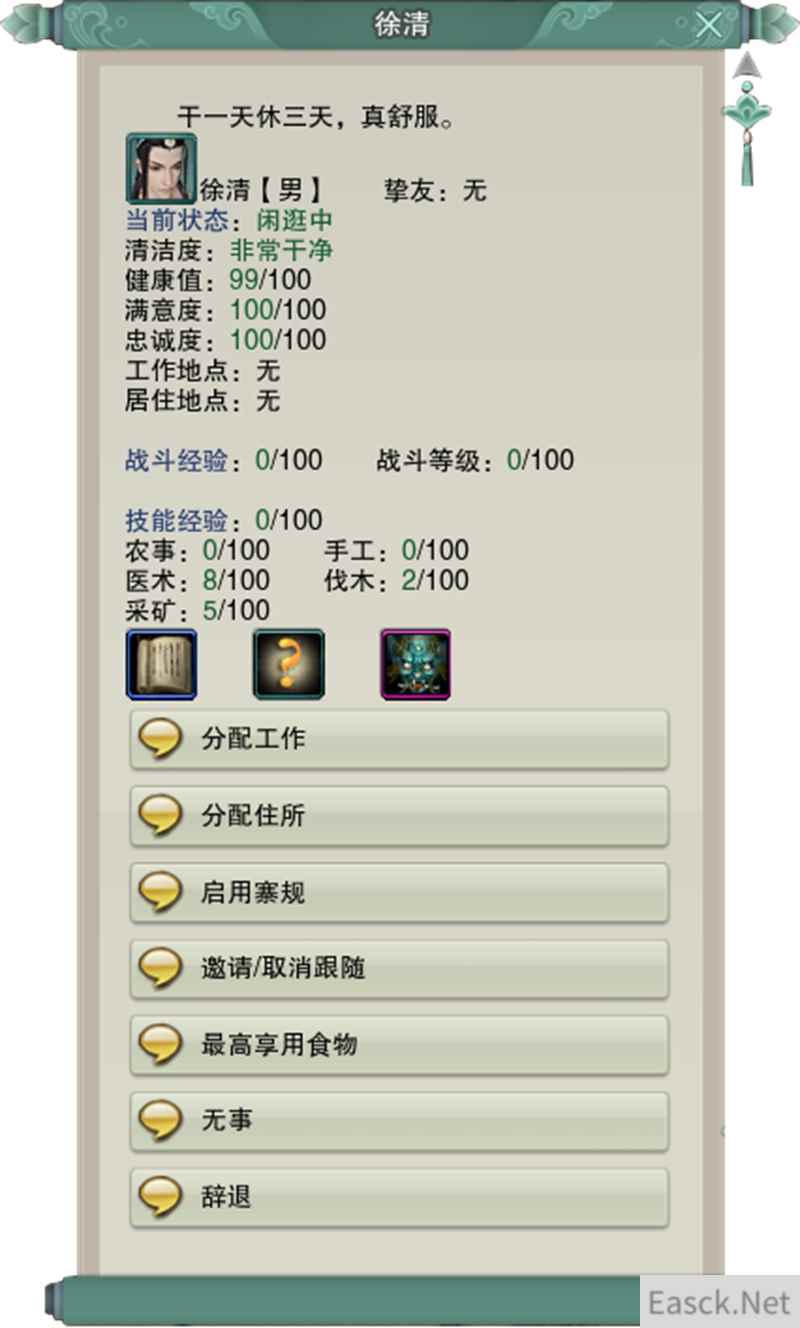Choose 启用寨规 option
This screenshot has height=1328, width=800.
399,892
